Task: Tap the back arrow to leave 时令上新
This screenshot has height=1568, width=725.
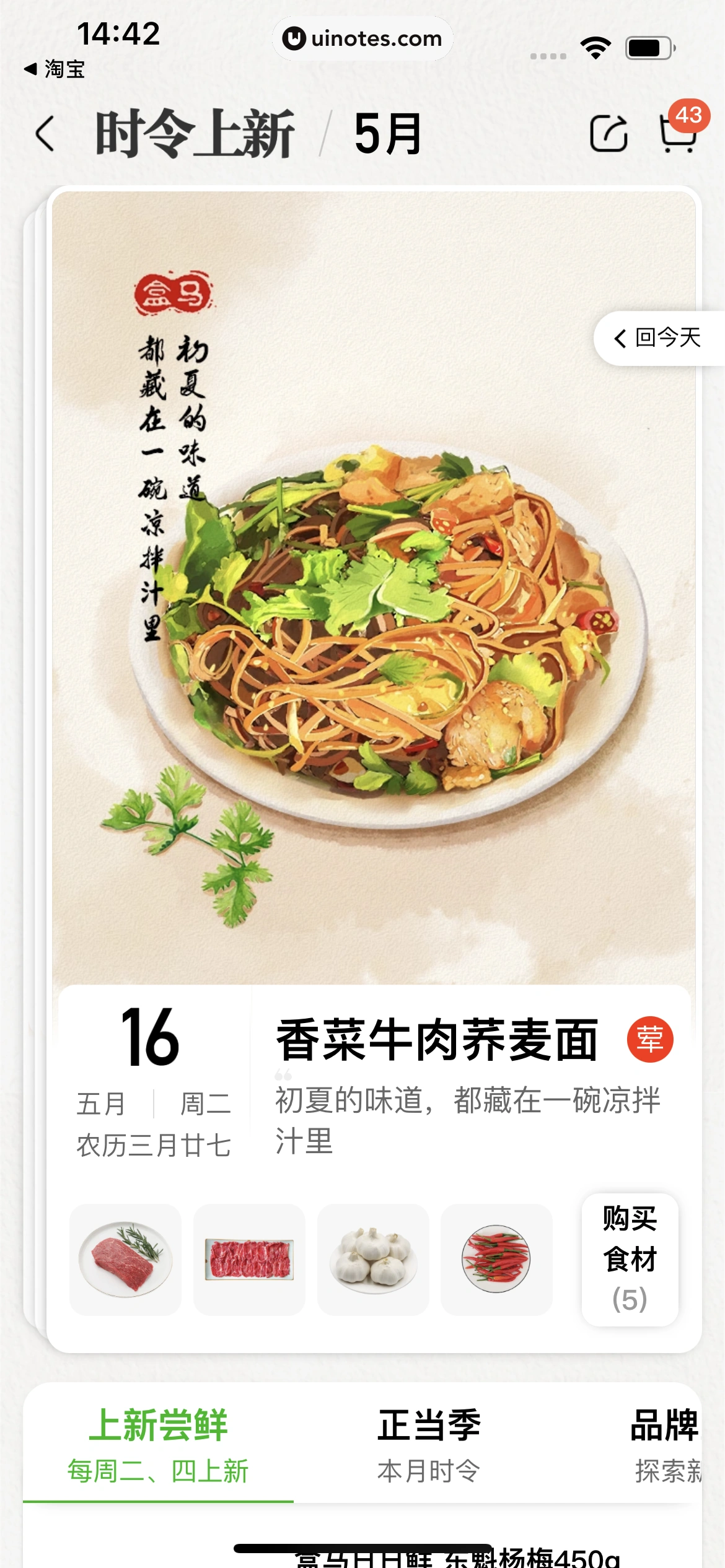Action: click(43, 132)
